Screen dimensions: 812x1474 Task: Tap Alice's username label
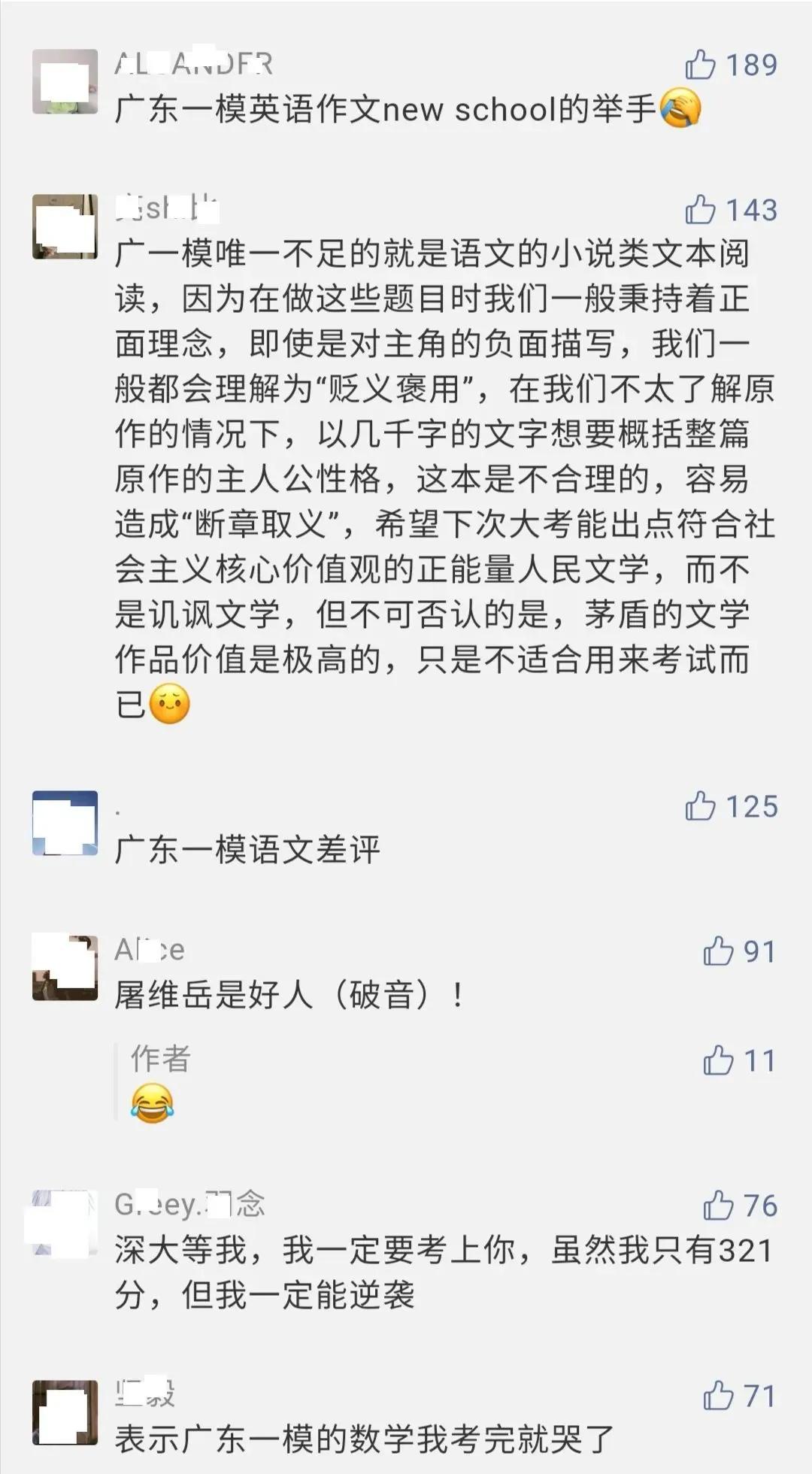pos(147,949)
